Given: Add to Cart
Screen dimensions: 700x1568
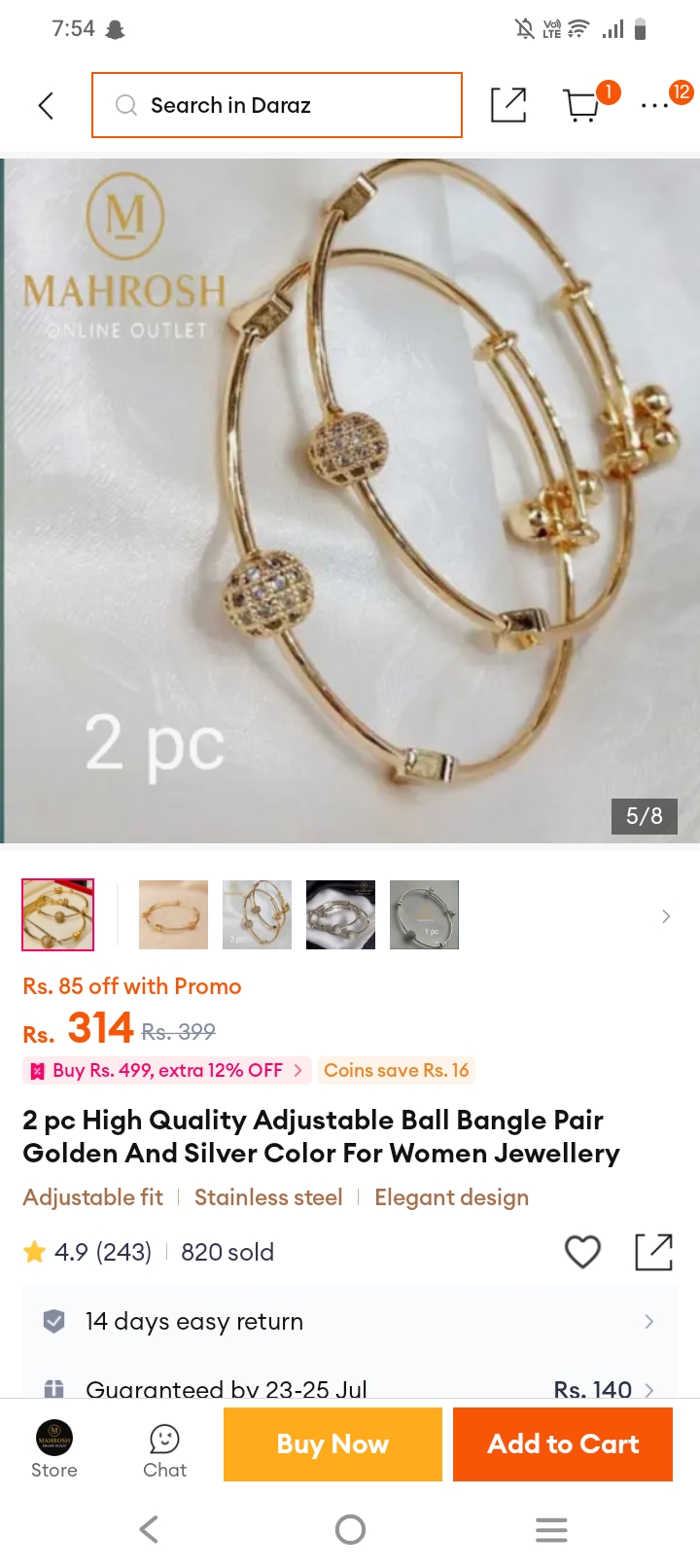Looking at the screenshot, I should pos(563,1444).
